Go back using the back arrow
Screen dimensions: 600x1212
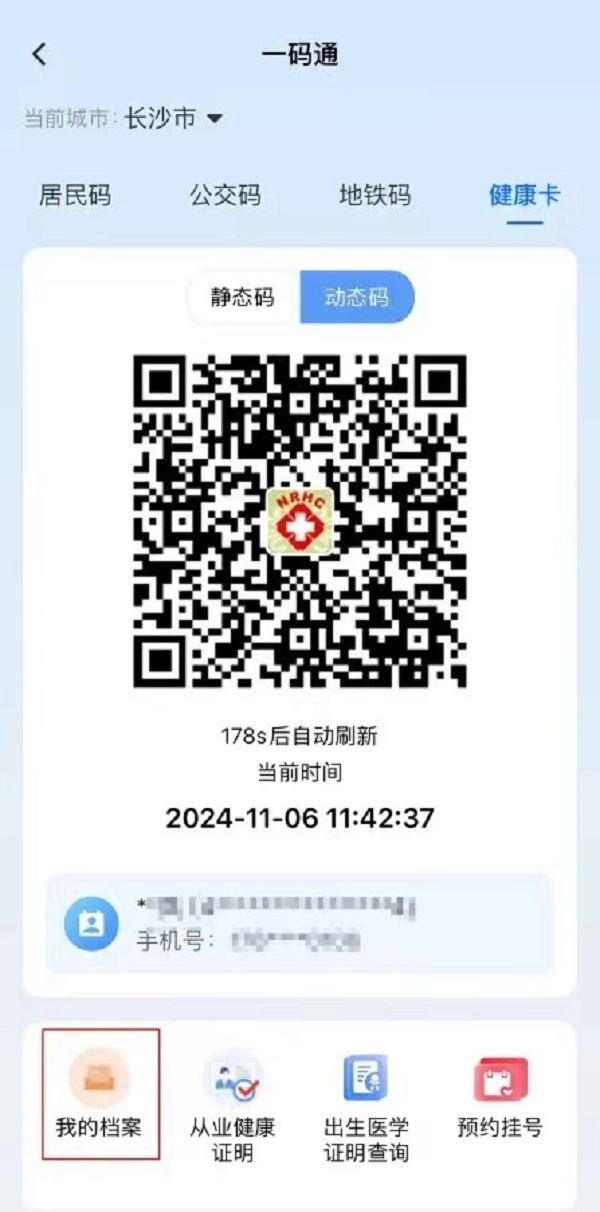[39, 54]
